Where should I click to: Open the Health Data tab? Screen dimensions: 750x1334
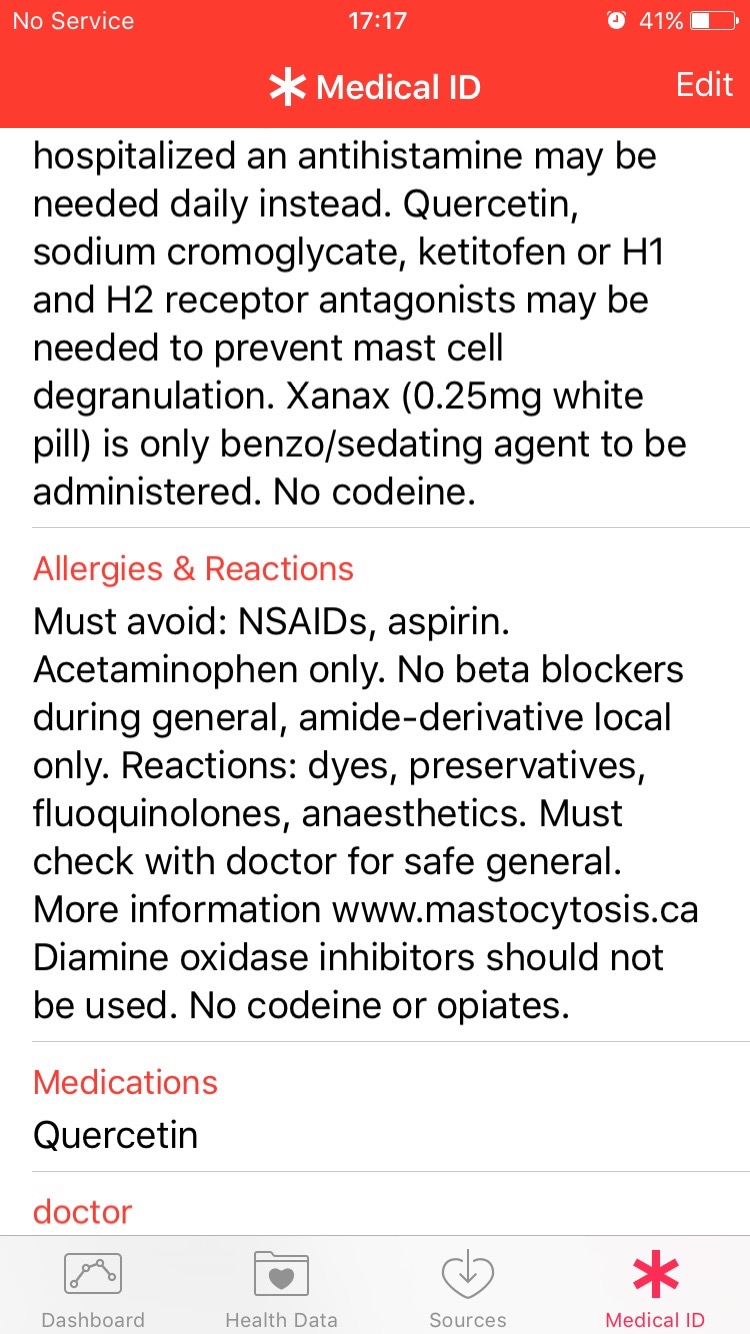click(281, 1288)
